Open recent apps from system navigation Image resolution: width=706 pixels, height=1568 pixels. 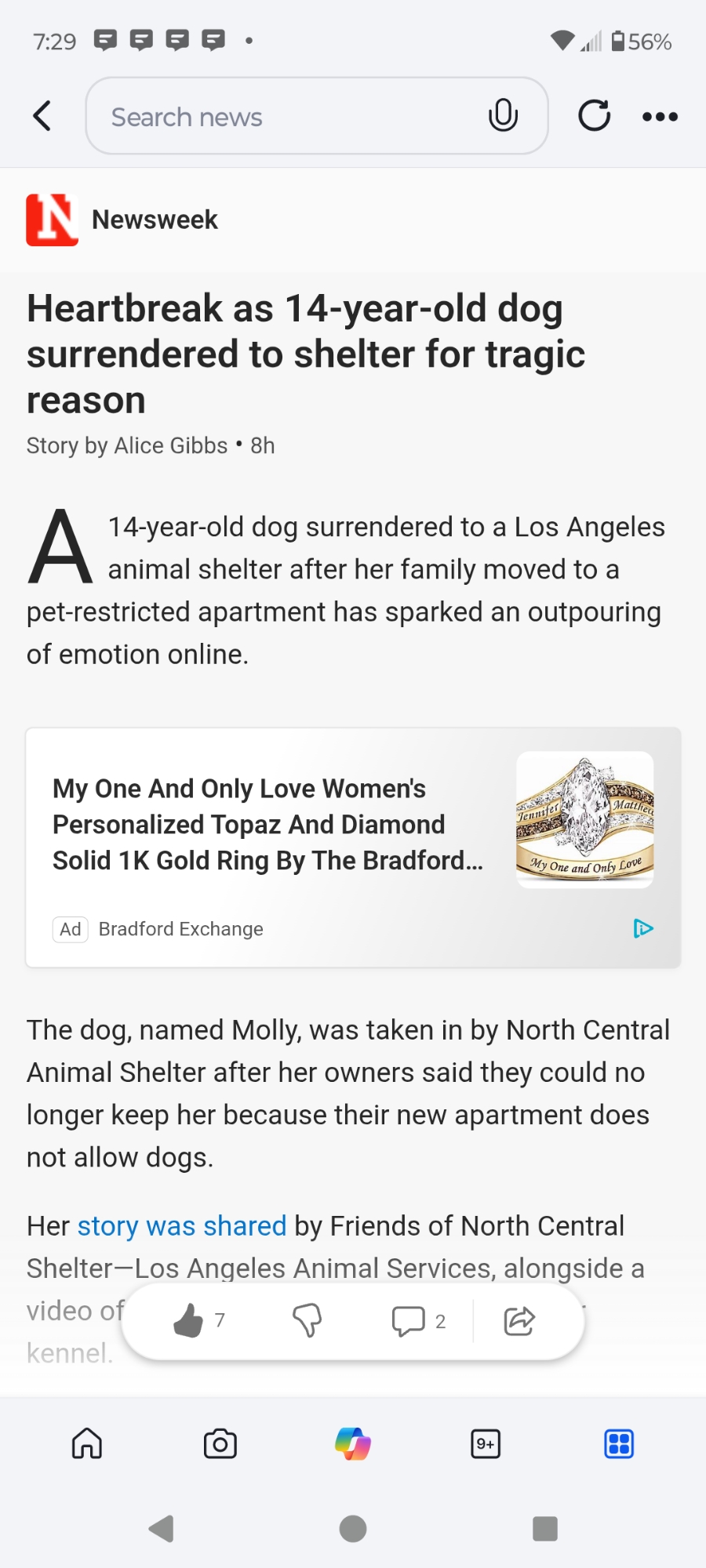tap(544, 1528)
